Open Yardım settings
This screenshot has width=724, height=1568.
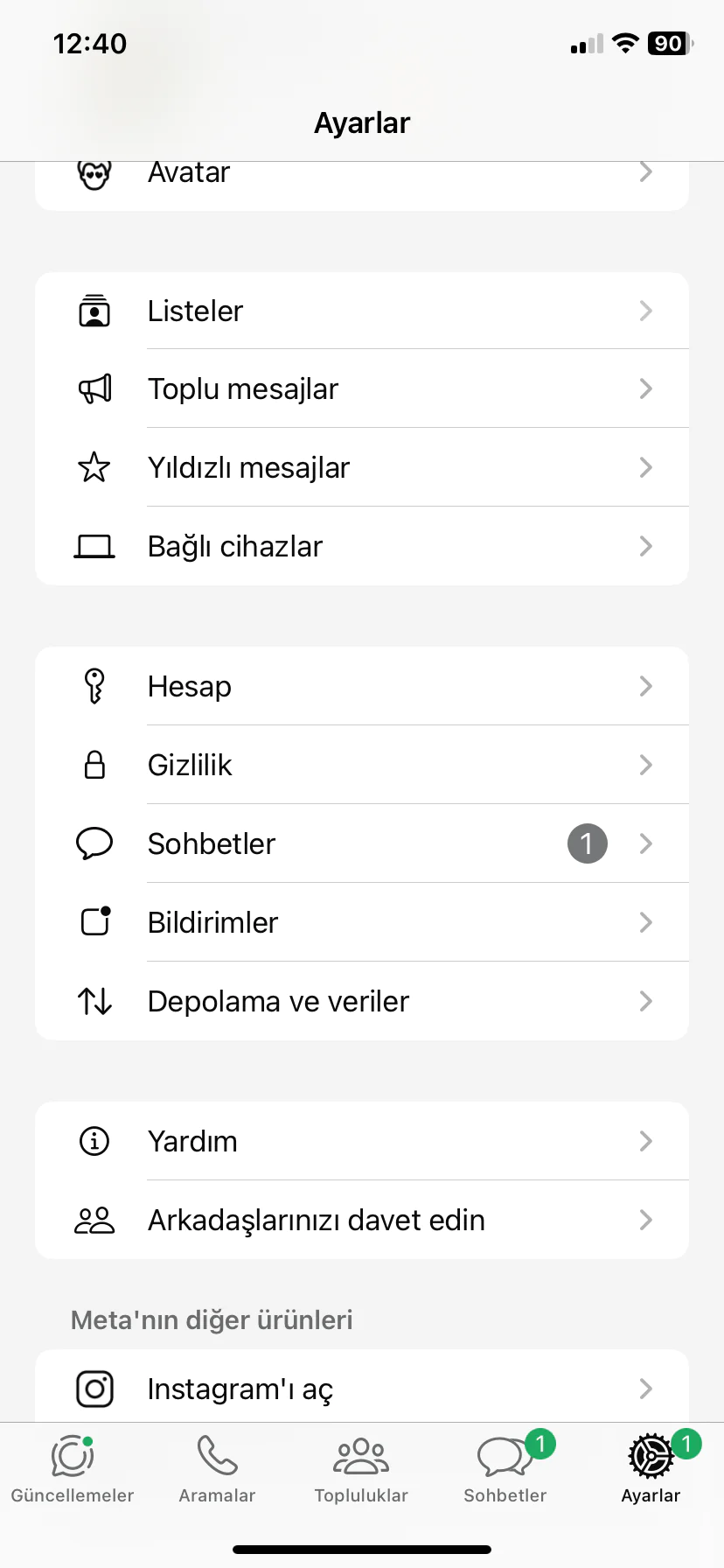click(x=645, y=1141)
